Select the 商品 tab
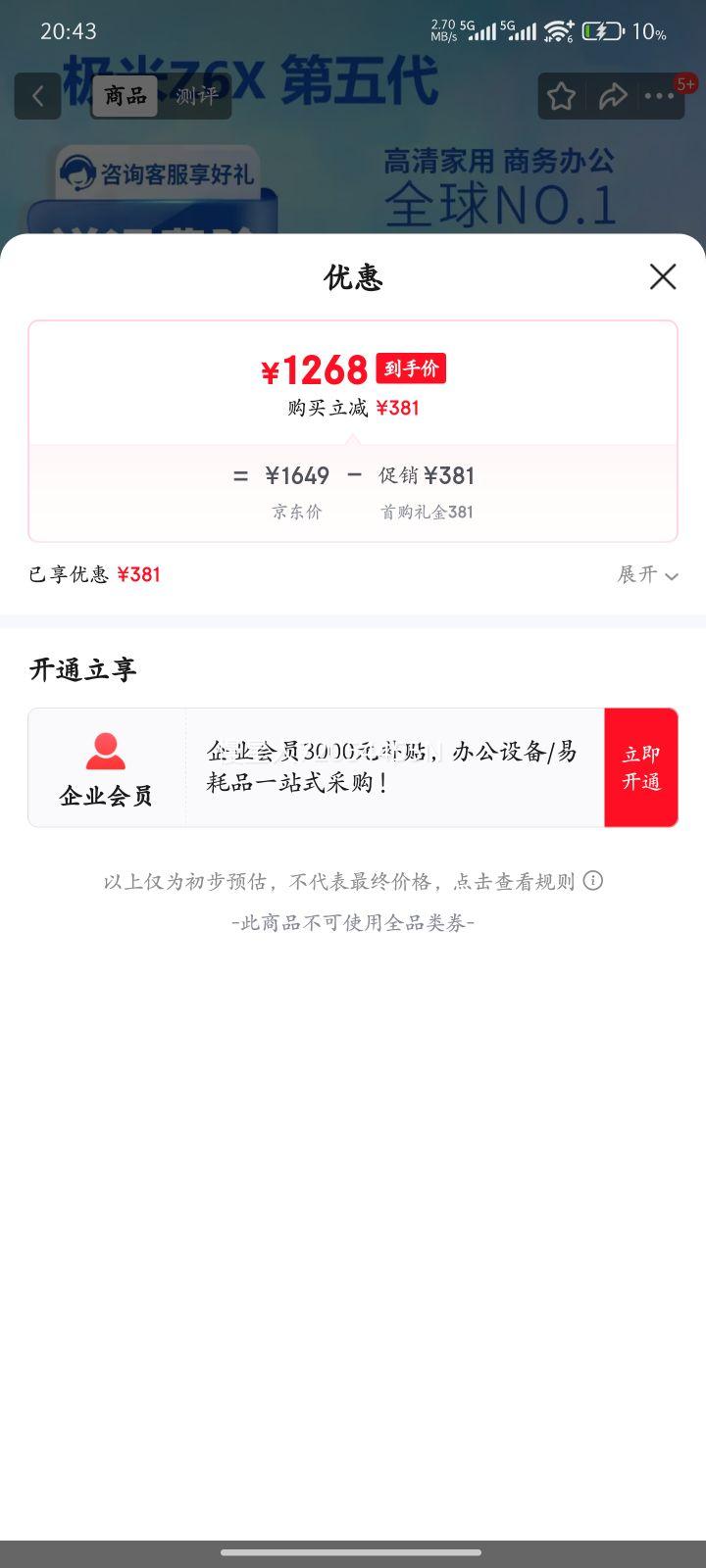 pyautogui.click(x=126, y=95)
